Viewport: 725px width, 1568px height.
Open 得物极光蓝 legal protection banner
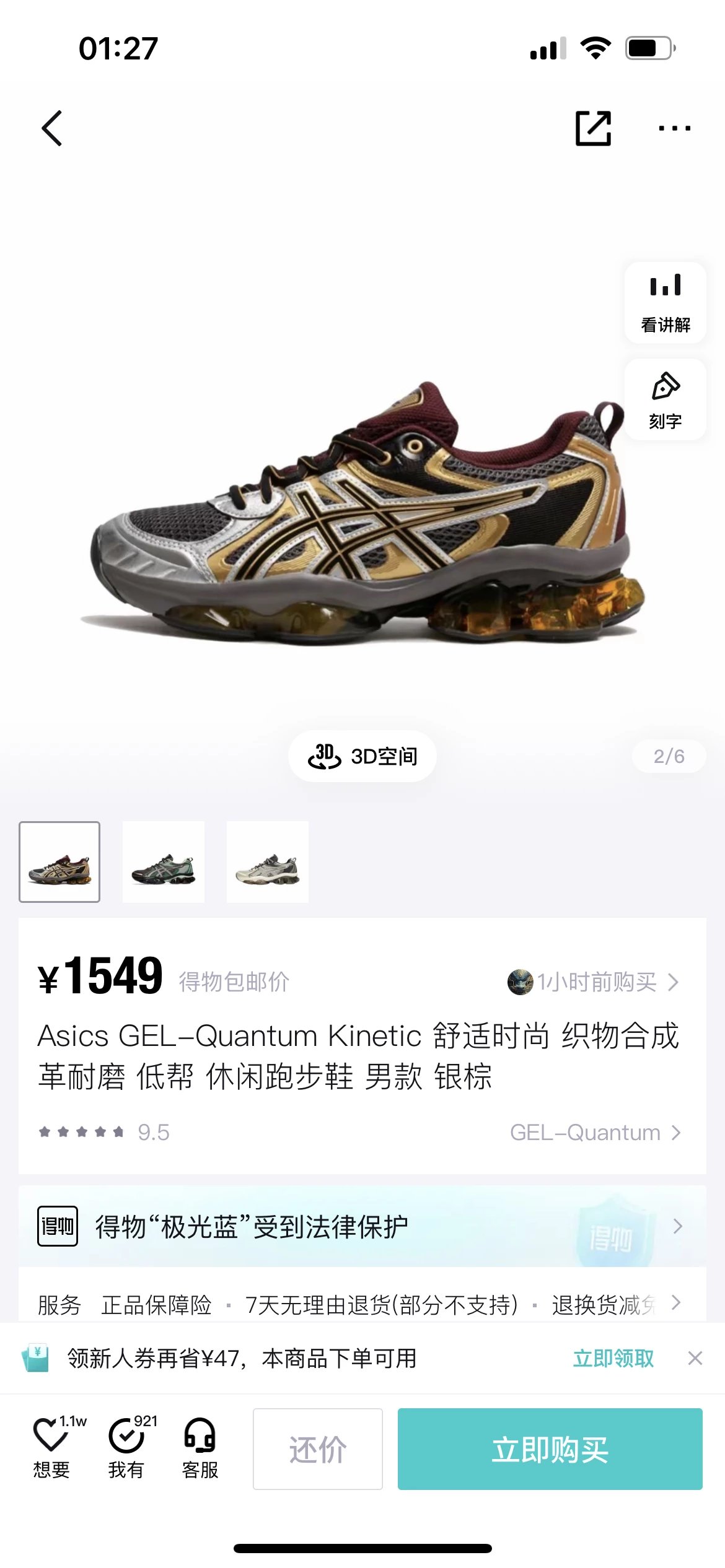coord(362,1227)
